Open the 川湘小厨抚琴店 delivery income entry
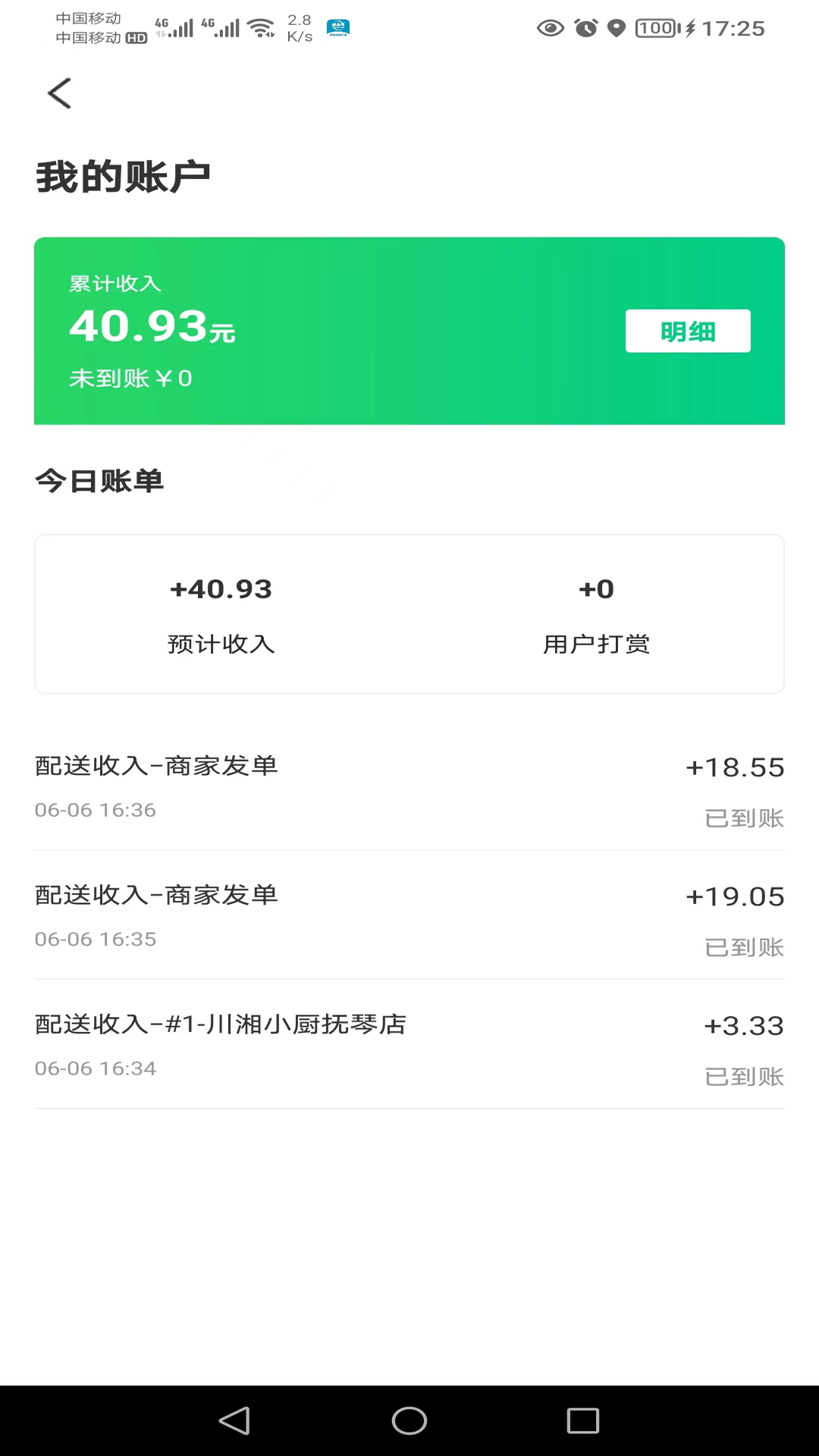 409,1045
